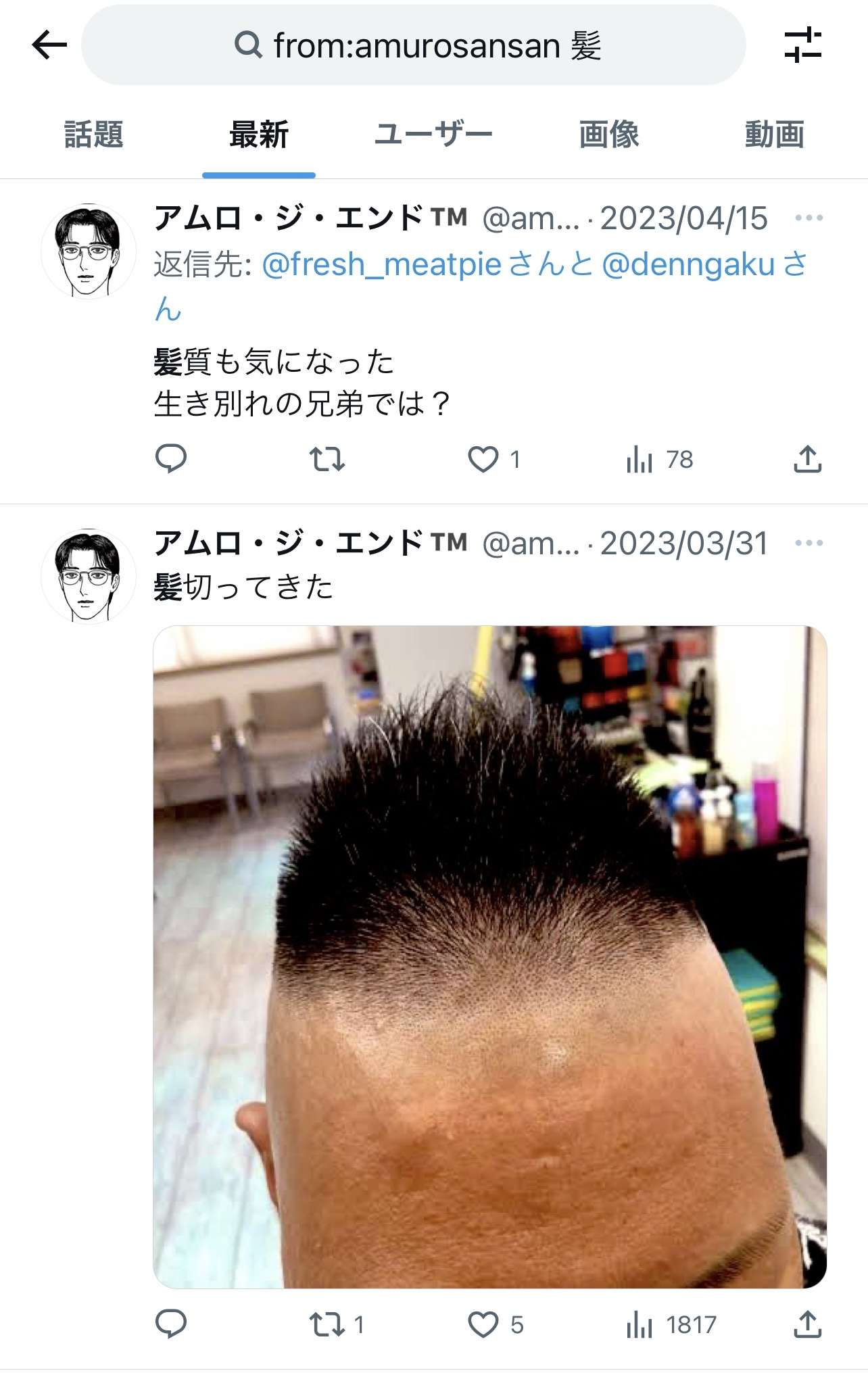Open the overflow menu on the 2023/03/31 post
Screen dimensions: 868x1375
(x=809, y=544)
